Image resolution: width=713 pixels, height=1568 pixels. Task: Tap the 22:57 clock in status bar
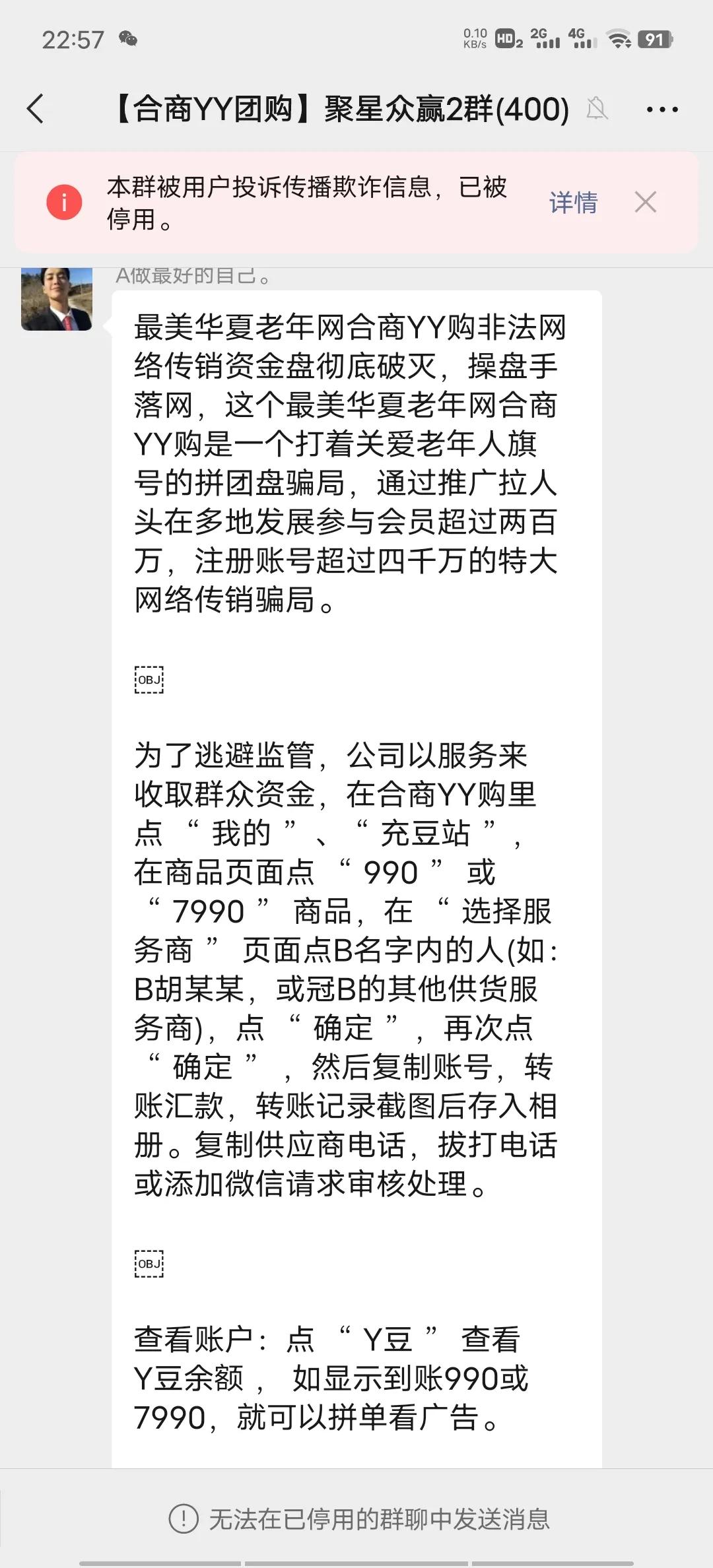pos(73,40)
